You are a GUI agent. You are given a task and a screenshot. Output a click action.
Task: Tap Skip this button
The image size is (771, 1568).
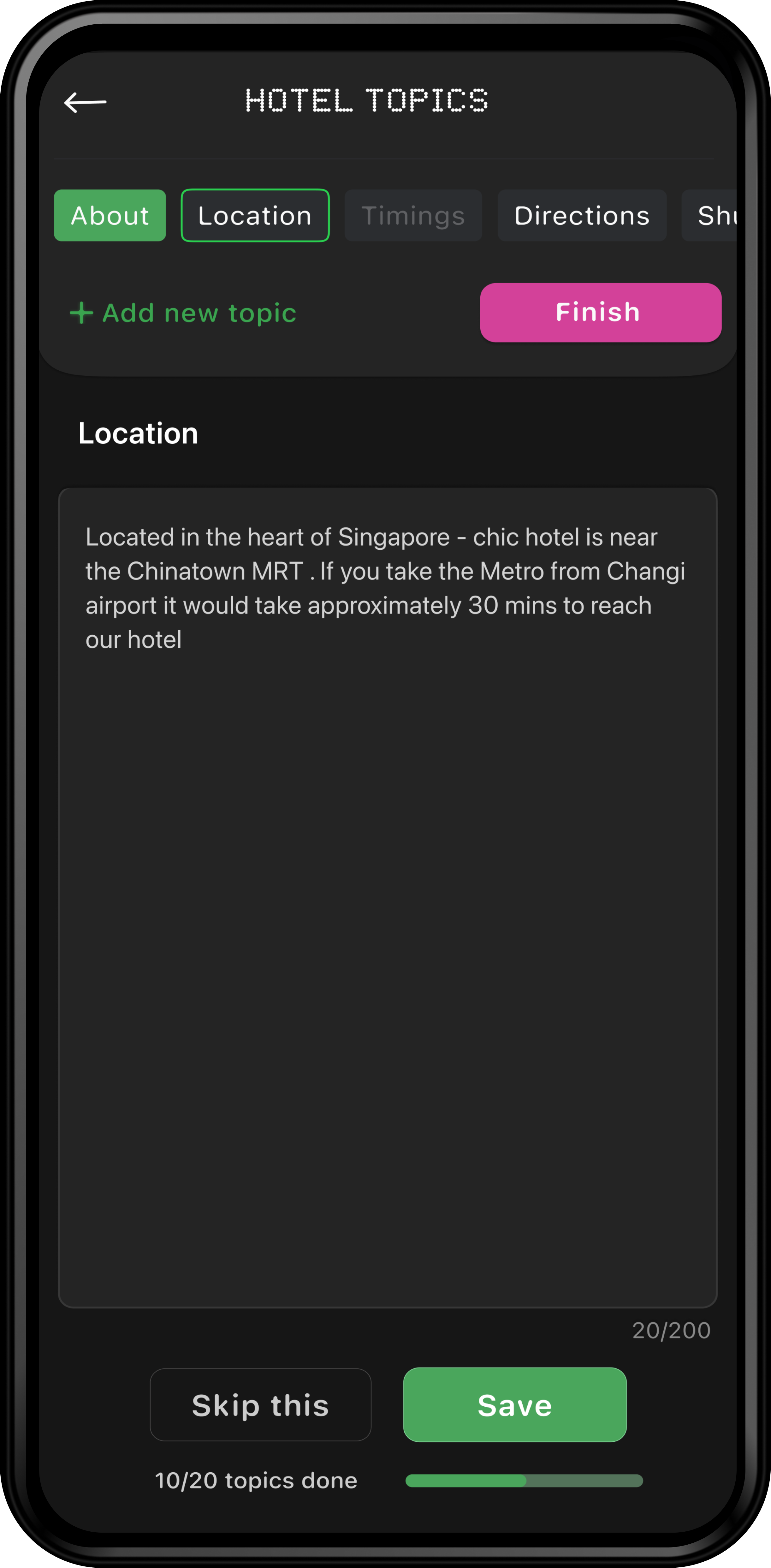[260, 1405]
